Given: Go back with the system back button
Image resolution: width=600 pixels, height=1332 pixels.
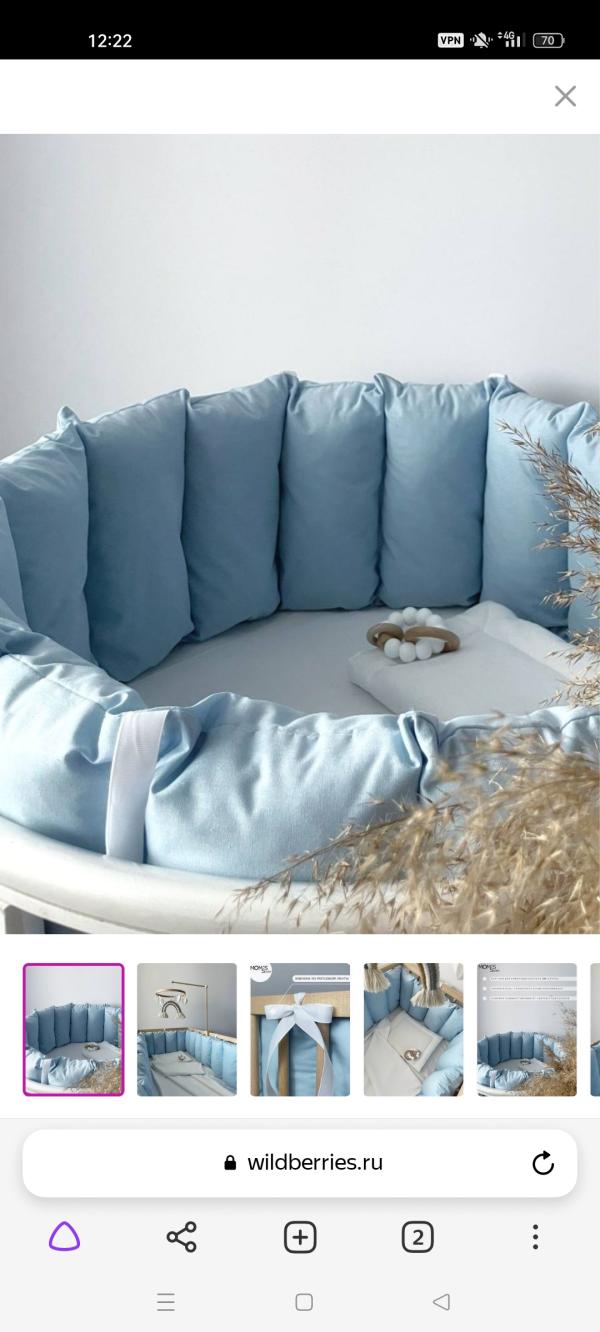Looking at the screenshot, I should (x=441, y=1302).
